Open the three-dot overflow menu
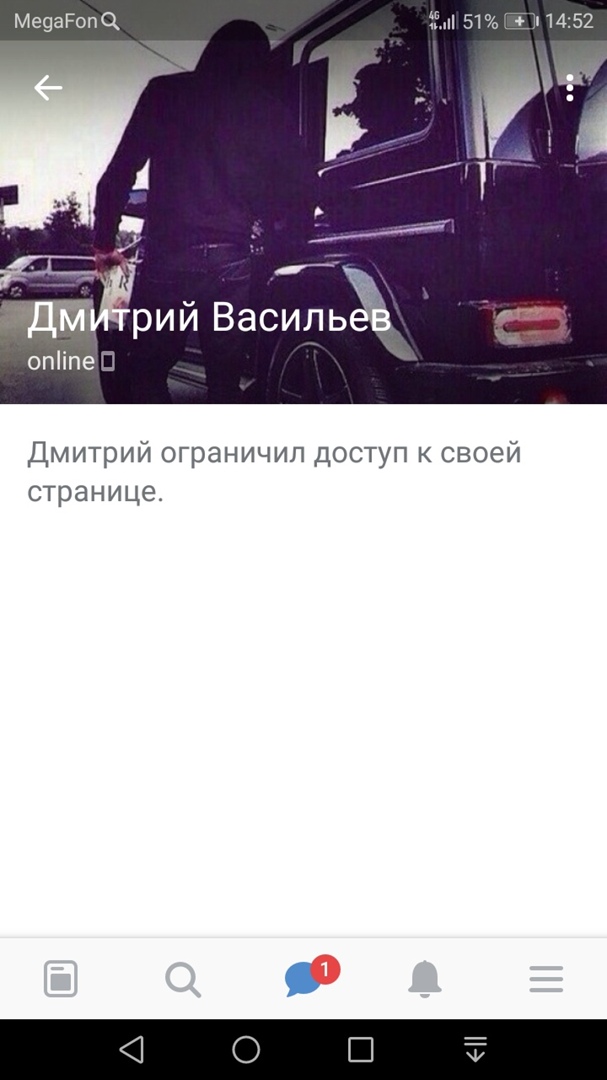This screenshot has height=1080, width=607. tap(569, 88)
